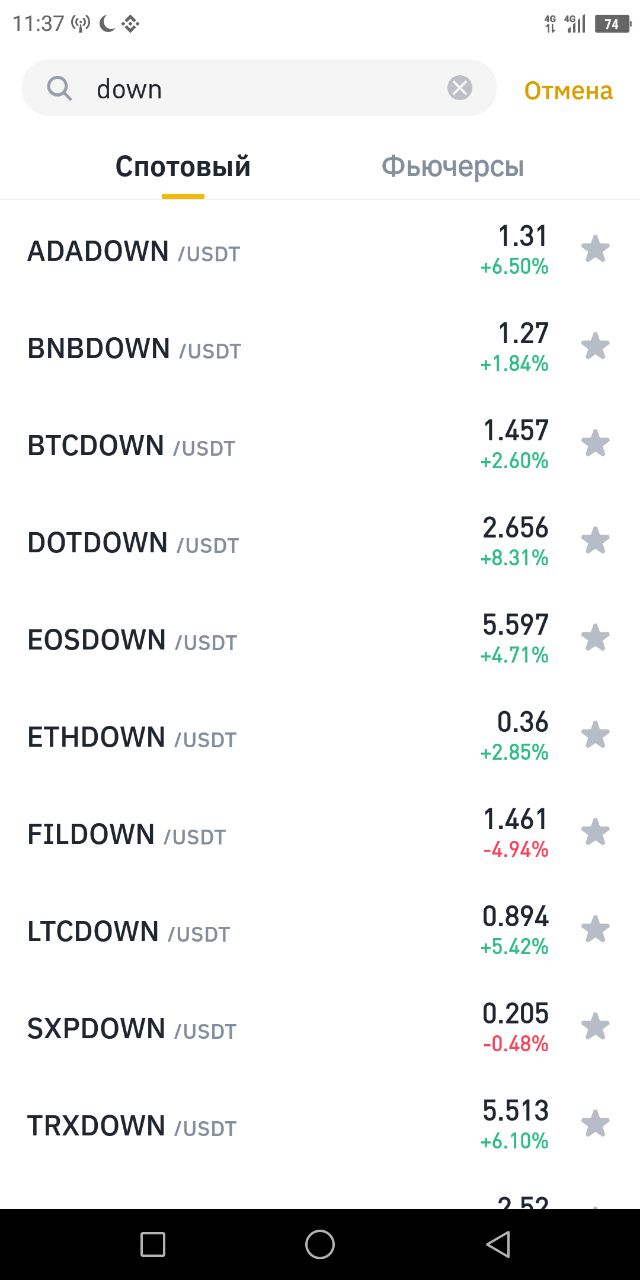This screenshot has height=1280, width=640.
Task: Add BTCDOWN to favorites via star
Action: point(595,443)
